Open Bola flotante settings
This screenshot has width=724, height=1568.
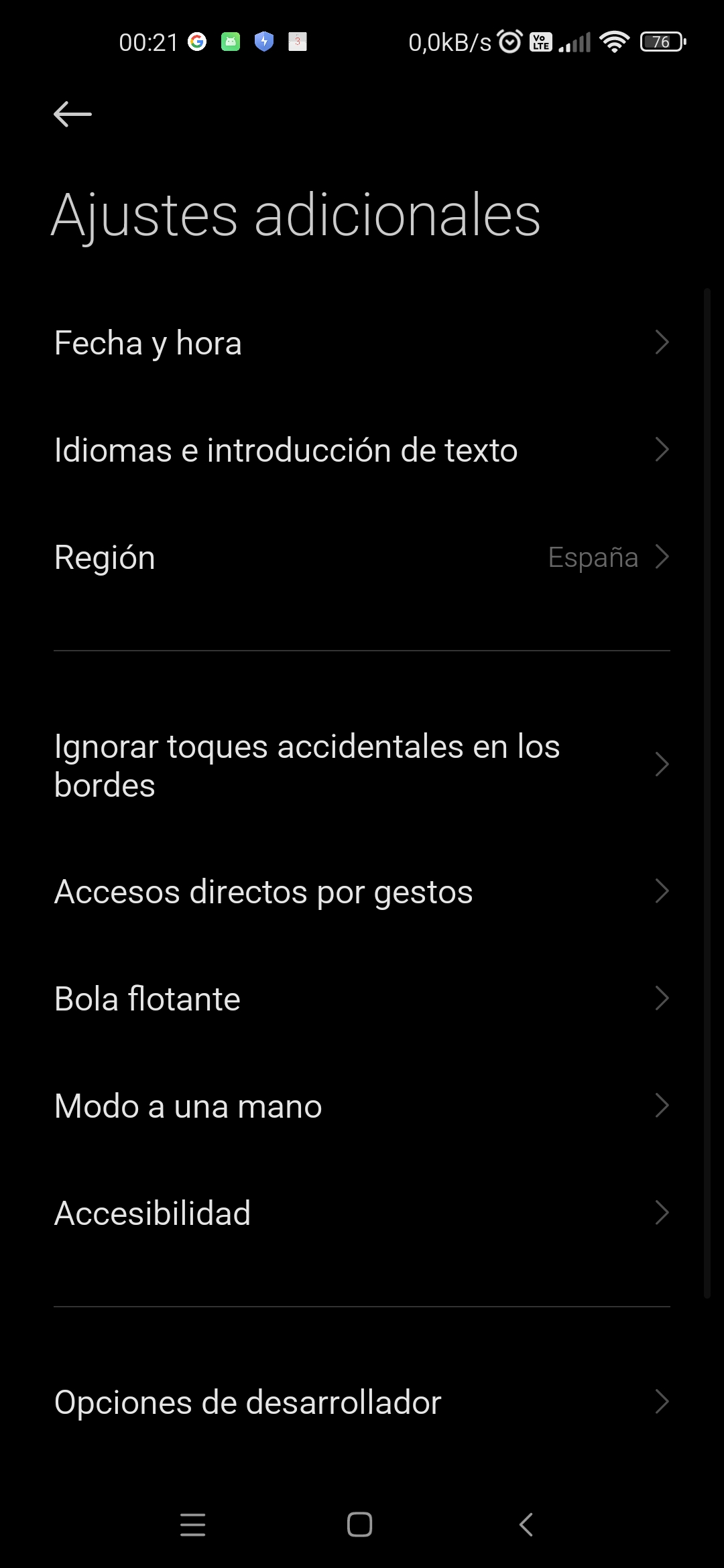click(362, 999)
